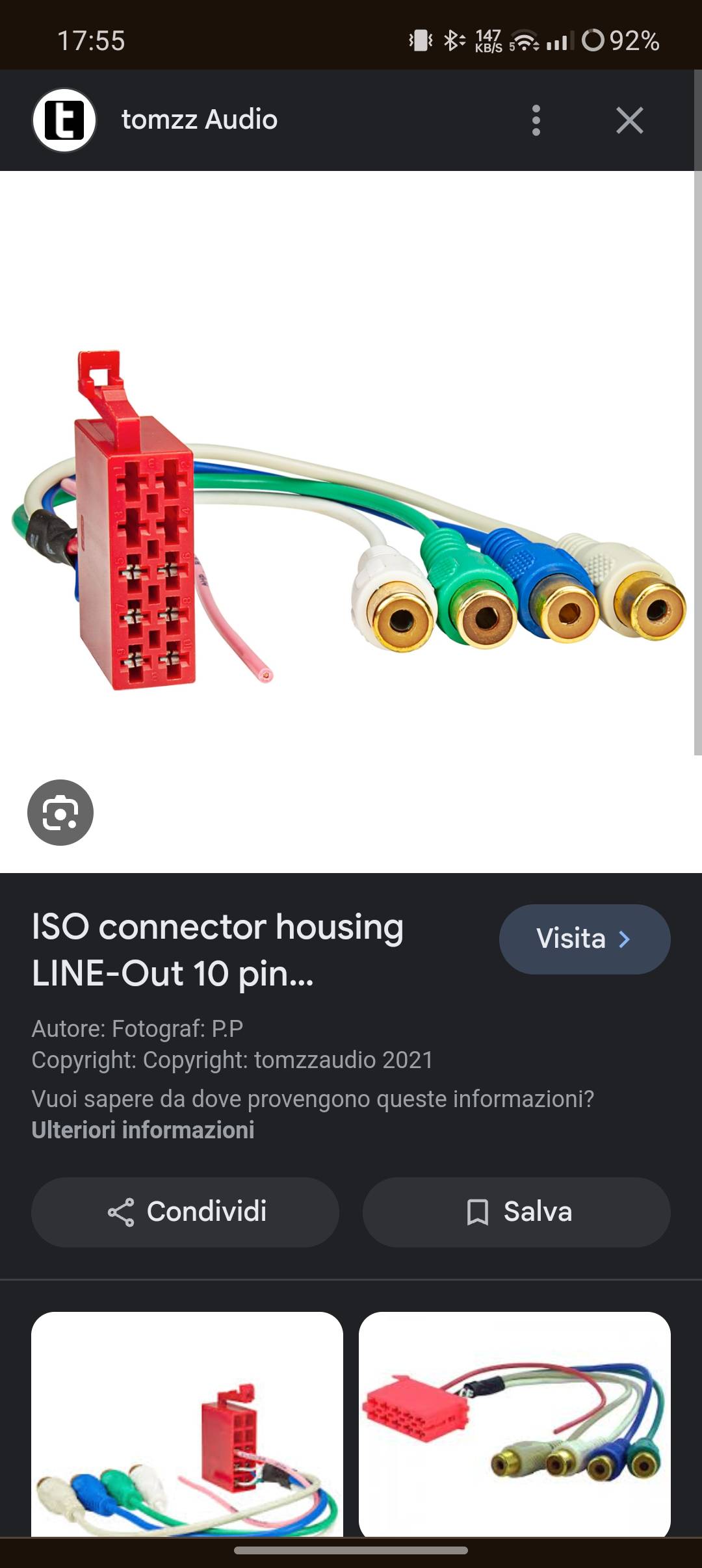Search this image with Google Lens
Viewport: 702px width, 1568px height.
click(60, 812)
